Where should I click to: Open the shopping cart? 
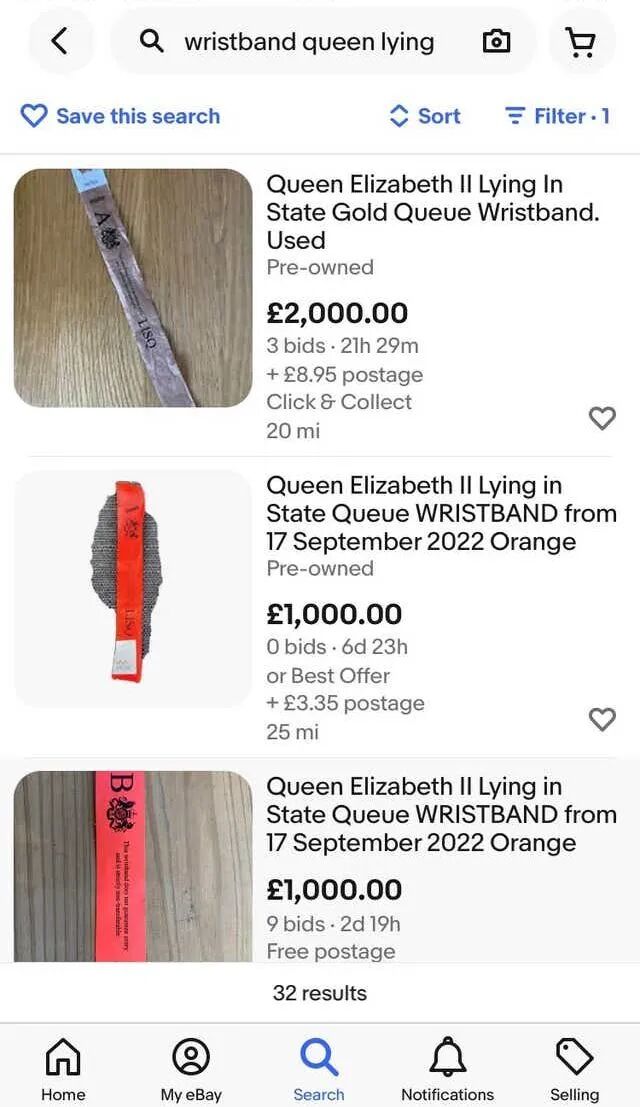pos(580,42)
